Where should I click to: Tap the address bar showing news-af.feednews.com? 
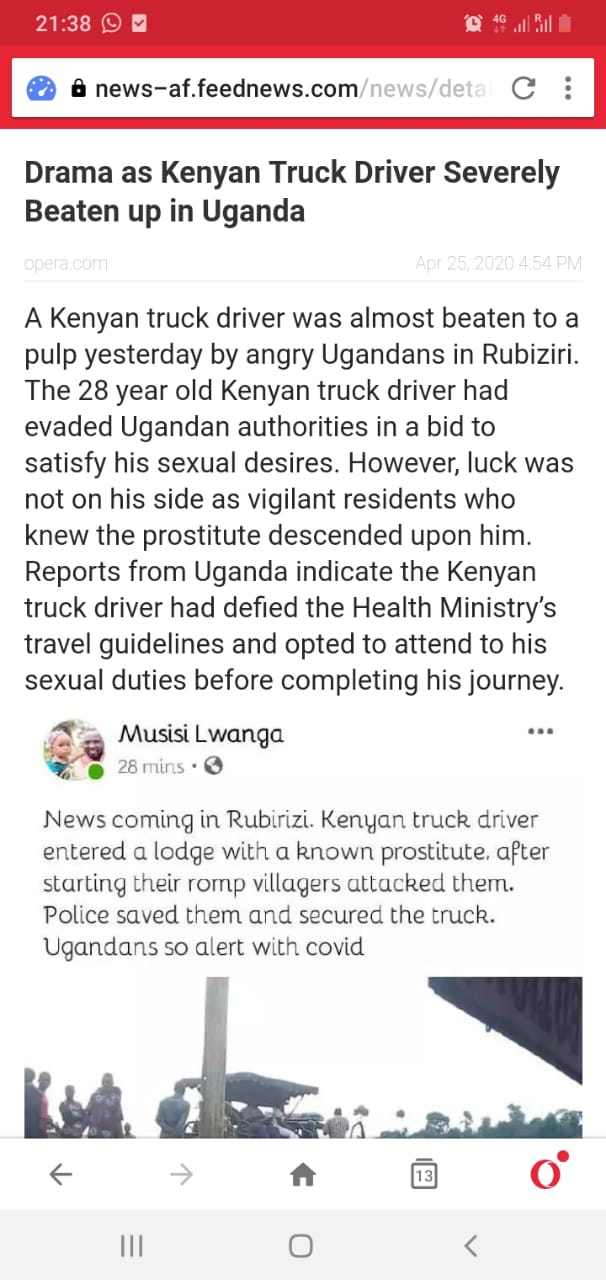coord(280,89)
